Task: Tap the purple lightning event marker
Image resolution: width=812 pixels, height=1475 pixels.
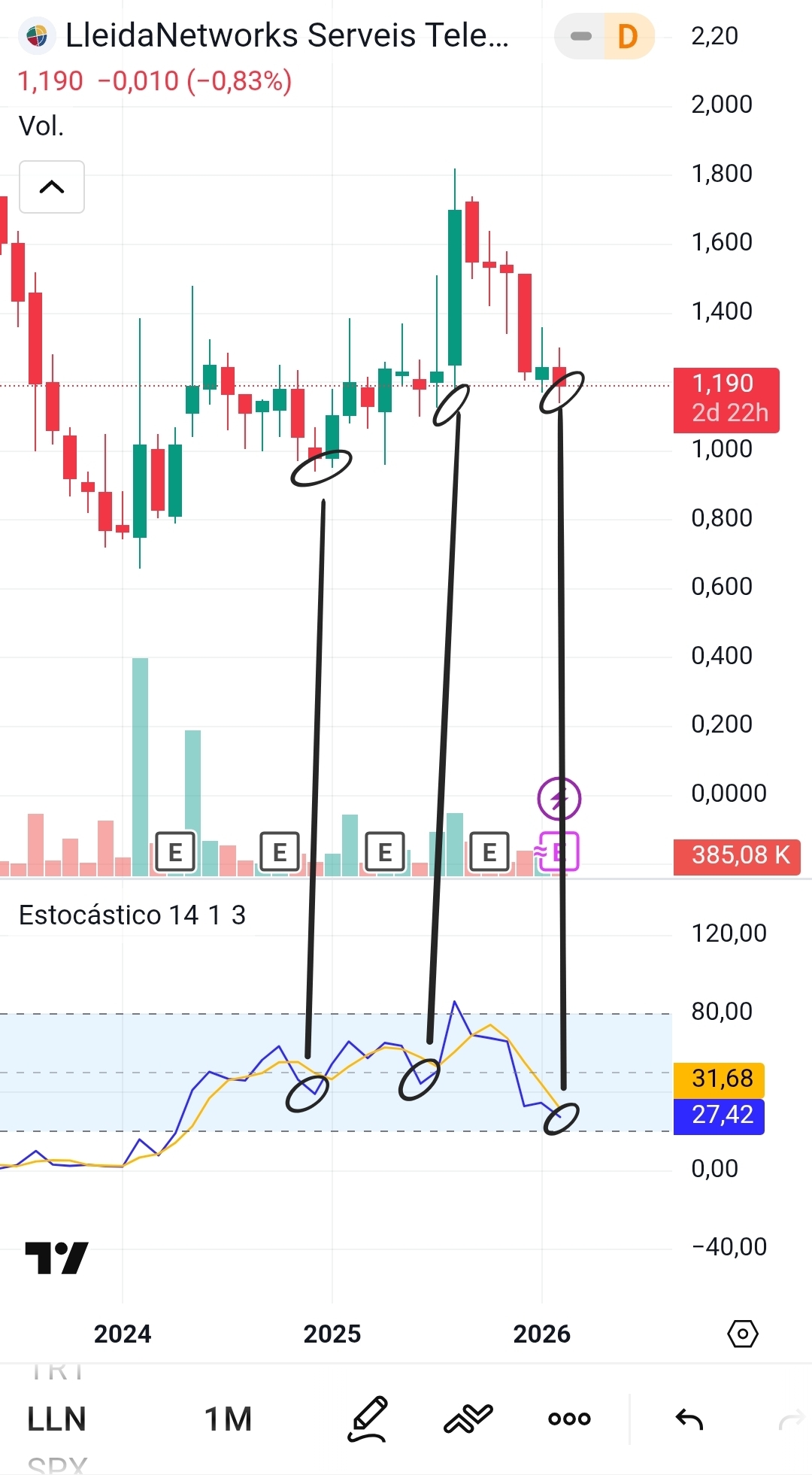Action: [x=559, y=798]
